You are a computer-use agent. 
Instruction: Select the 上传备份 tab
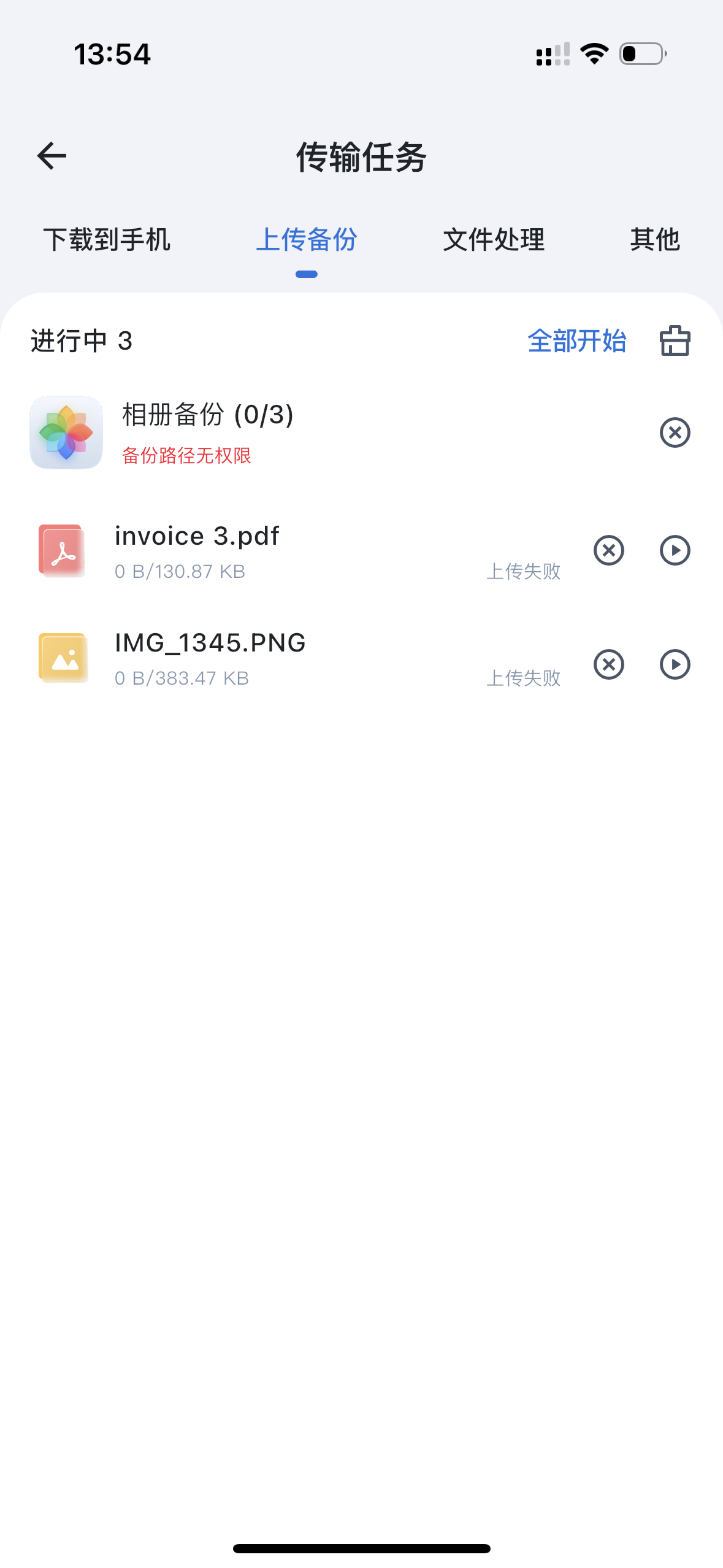306,239
